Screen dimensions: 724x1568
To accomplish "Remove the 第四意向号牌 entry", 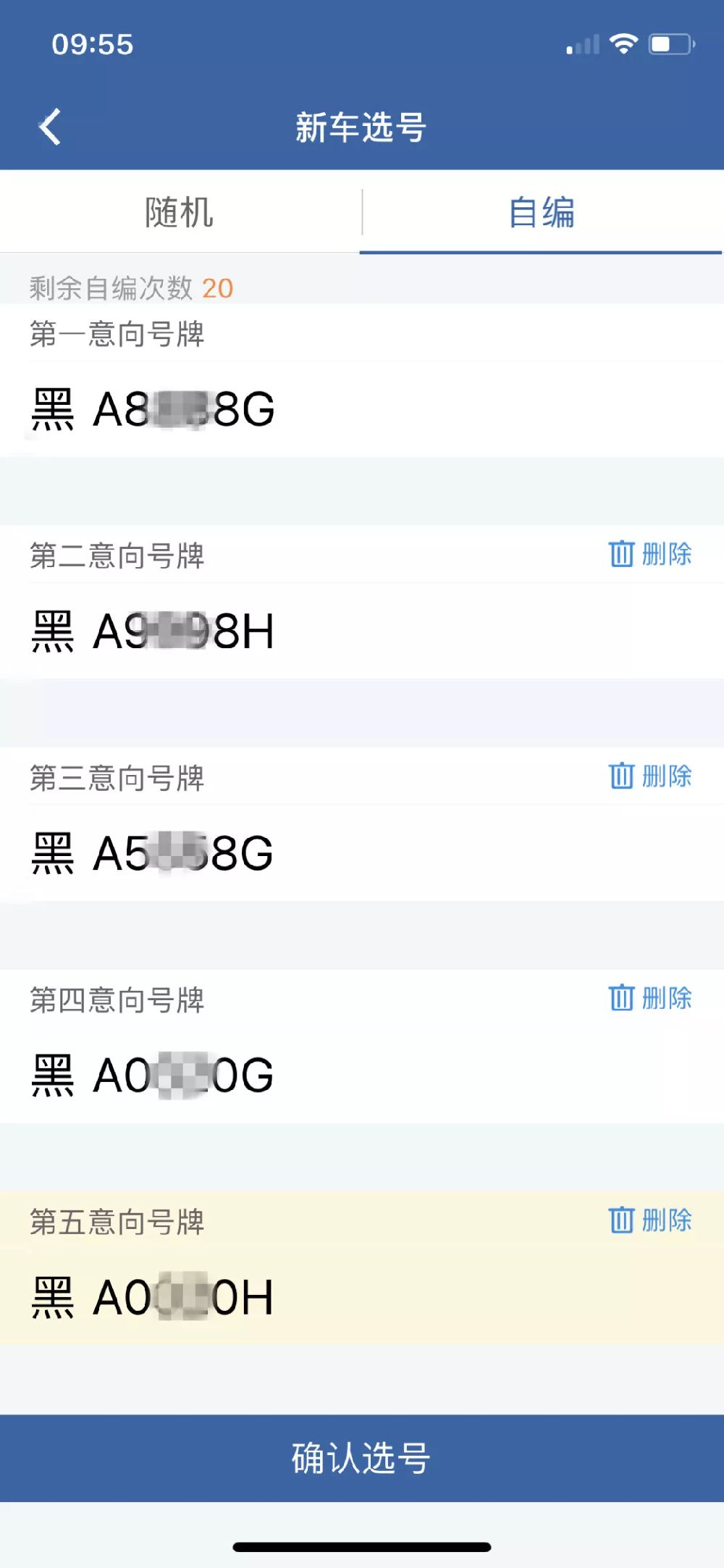I will pyautogui.click(x=649, y=998).
